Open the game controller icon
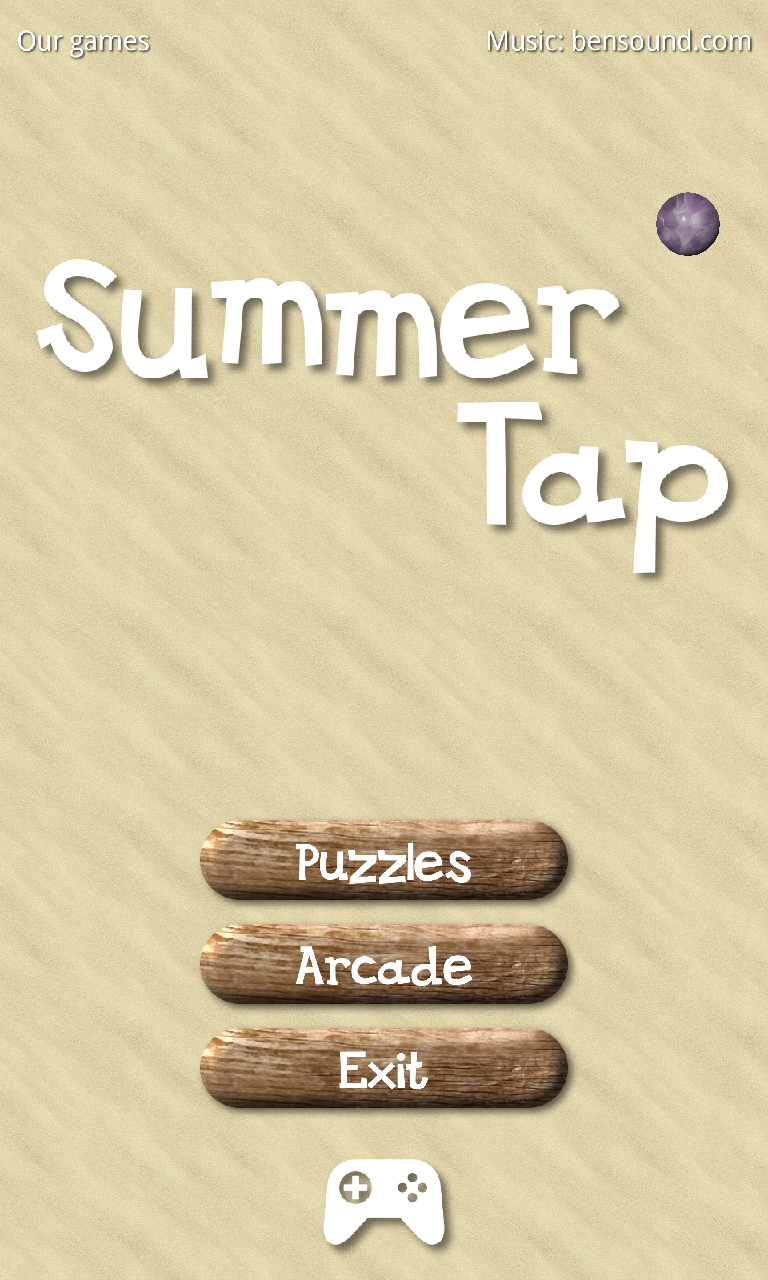Viewport: 768px width, 1280px height. coord(384,1201)
